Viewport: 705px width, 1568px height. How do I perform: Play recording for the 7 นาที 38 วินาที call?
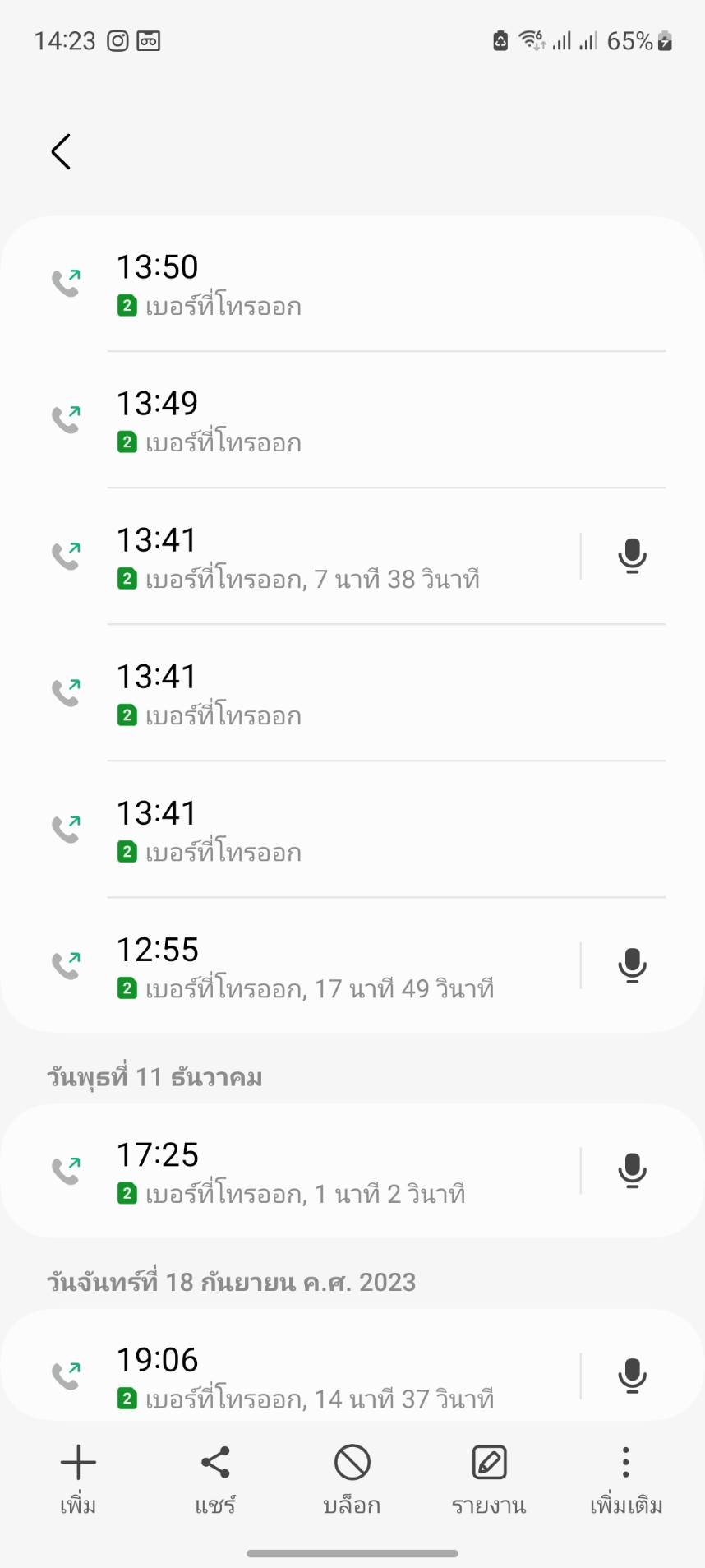tap(632, 557)
